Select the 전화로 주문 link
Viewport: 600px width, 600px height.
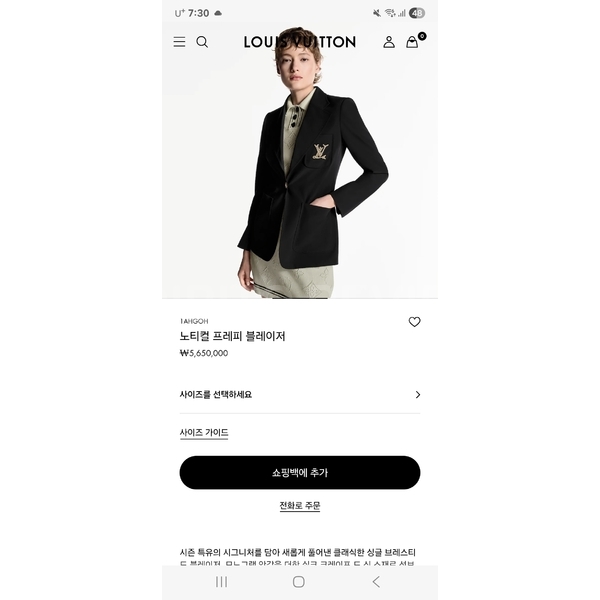(299, 506)
